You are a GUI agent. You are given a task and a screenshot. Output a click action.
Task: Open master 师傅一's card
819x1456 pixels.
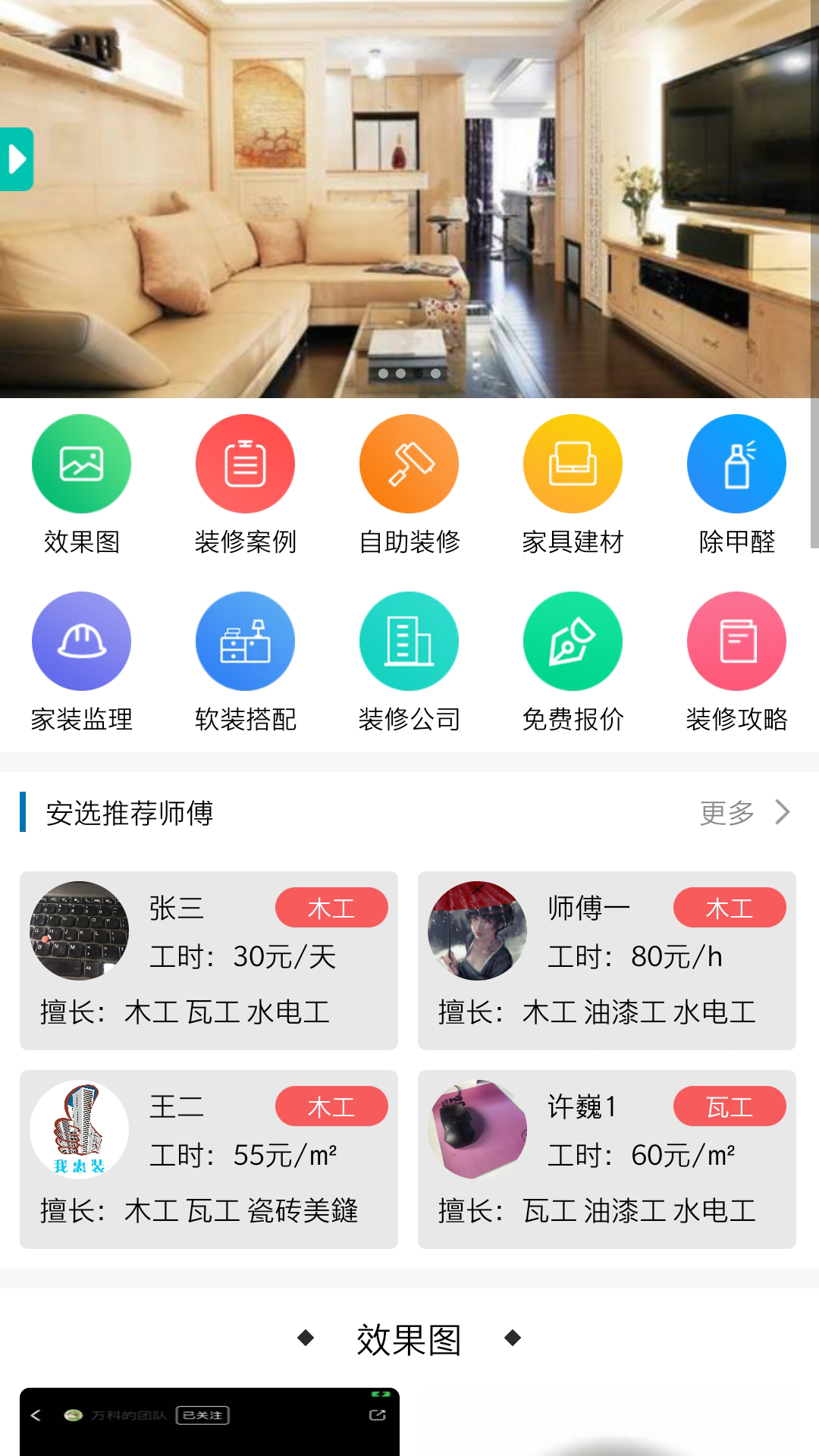coord(607,961)
